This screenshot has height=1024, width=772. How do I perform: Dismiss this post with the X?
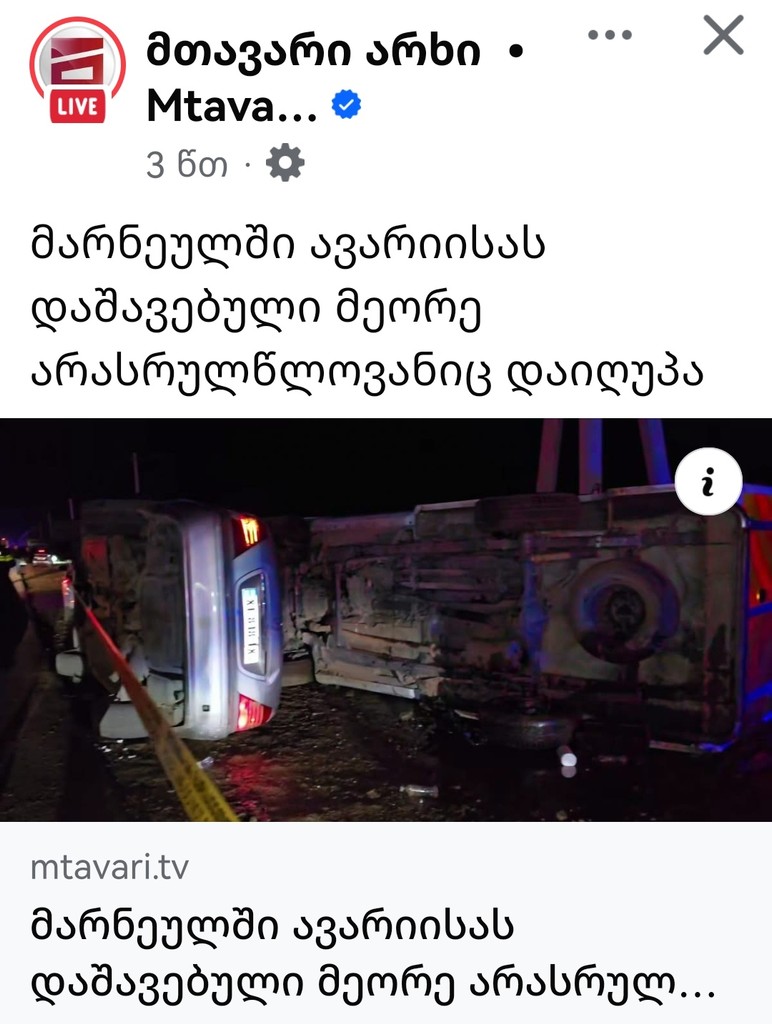[x=723, y=36]
